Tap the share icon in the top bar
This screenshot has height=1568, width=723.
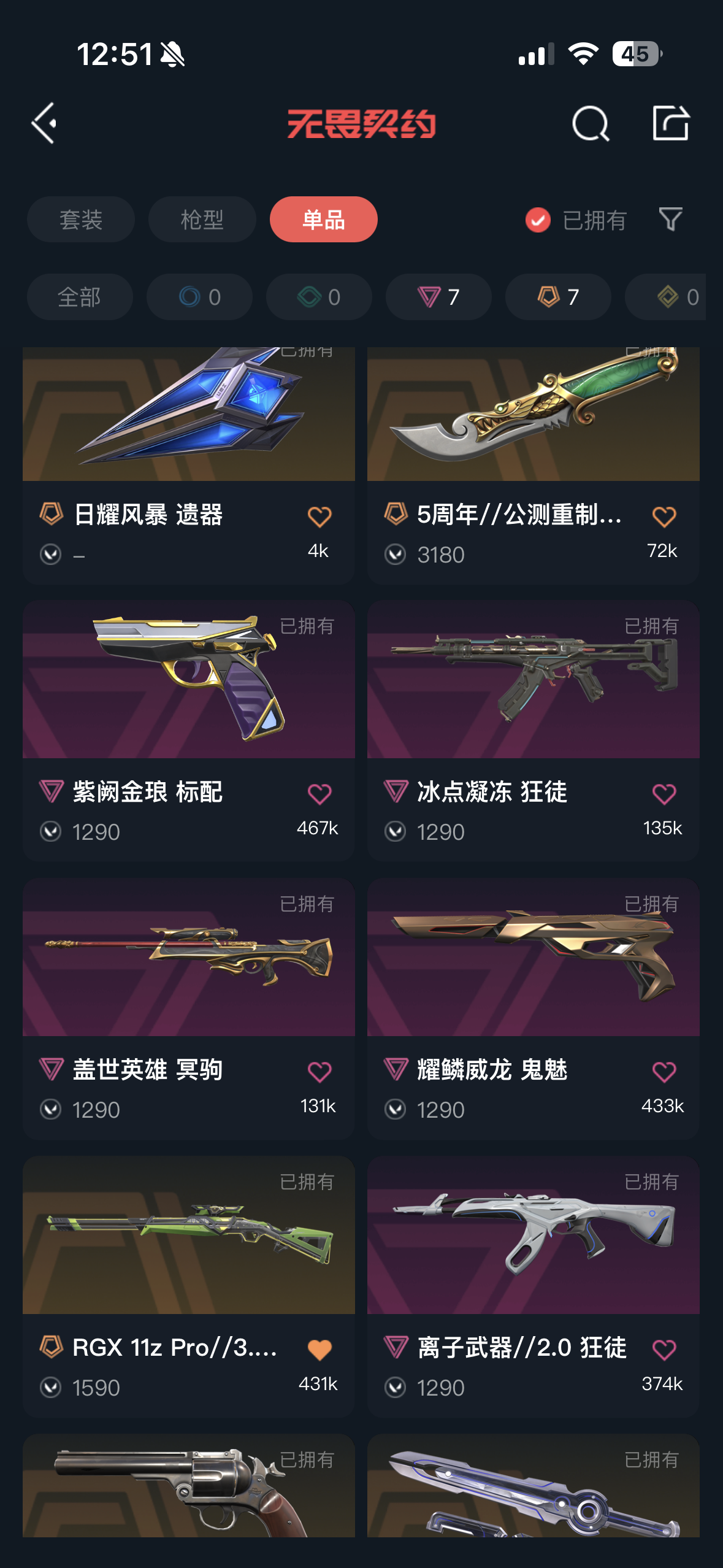(670, 123)
